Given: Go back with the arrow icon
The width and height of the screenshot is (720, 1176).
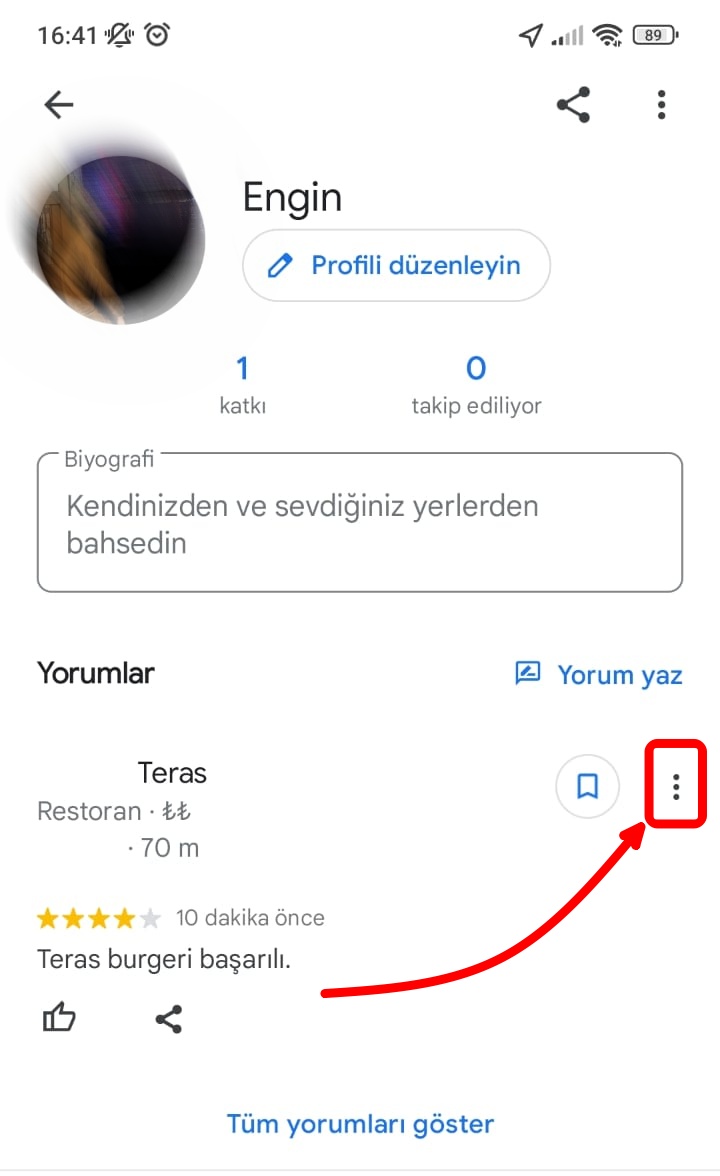Looking at the screenshot, I should point(59,105).
